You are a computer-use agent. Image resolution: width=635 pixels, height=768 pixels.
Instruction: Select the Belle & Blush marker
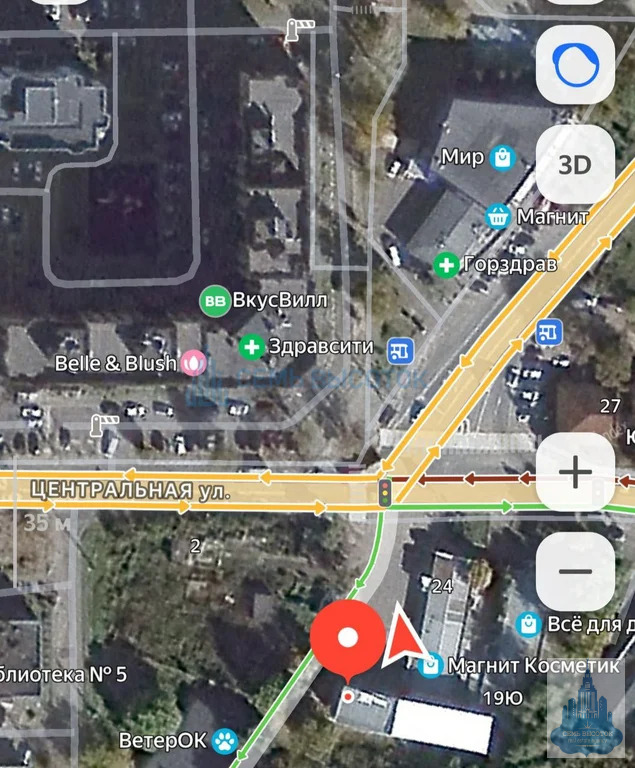click(x=193, y=363)
